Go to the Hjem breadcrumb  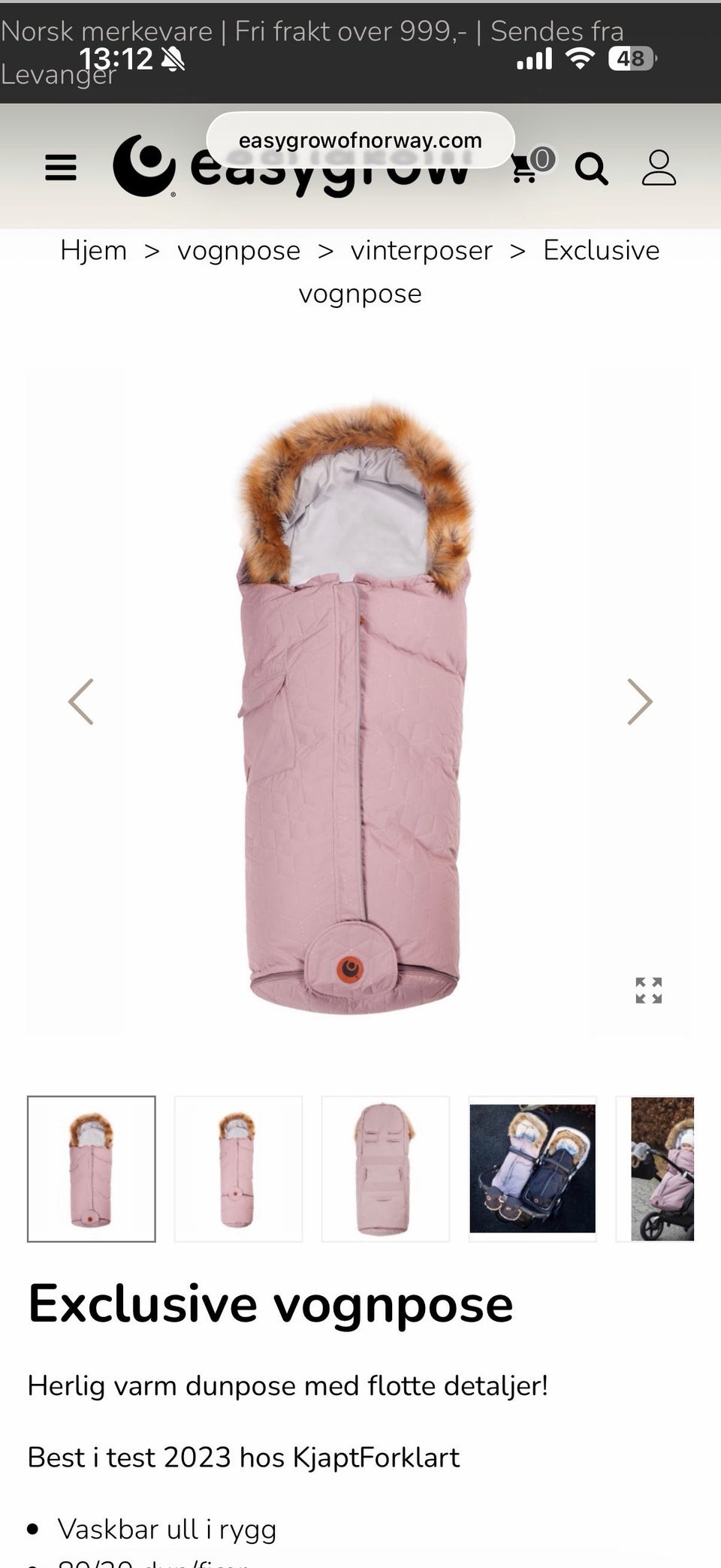(94, 250)
